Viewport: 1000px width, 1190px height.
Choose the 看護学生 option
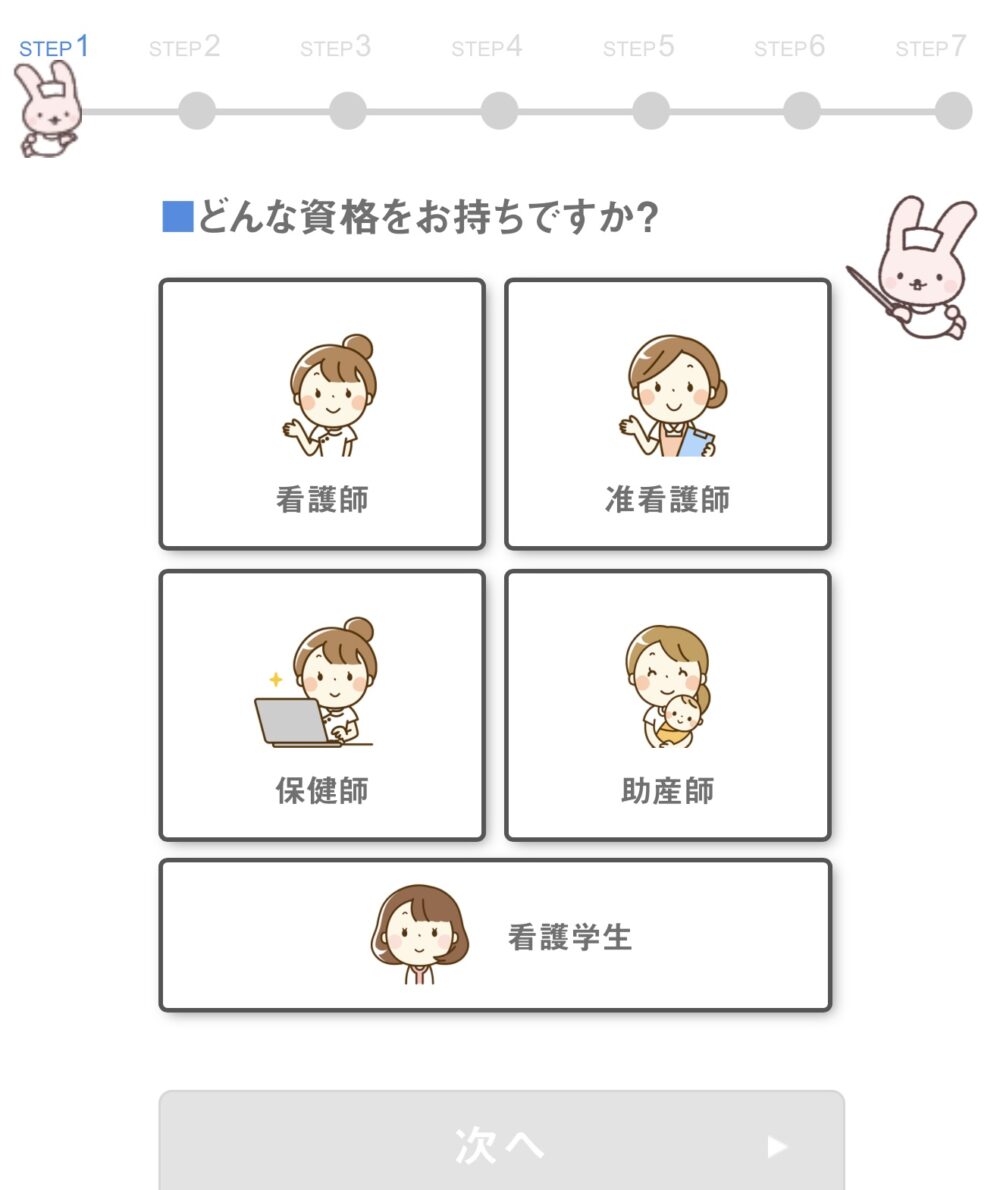[x=495, y=935]
